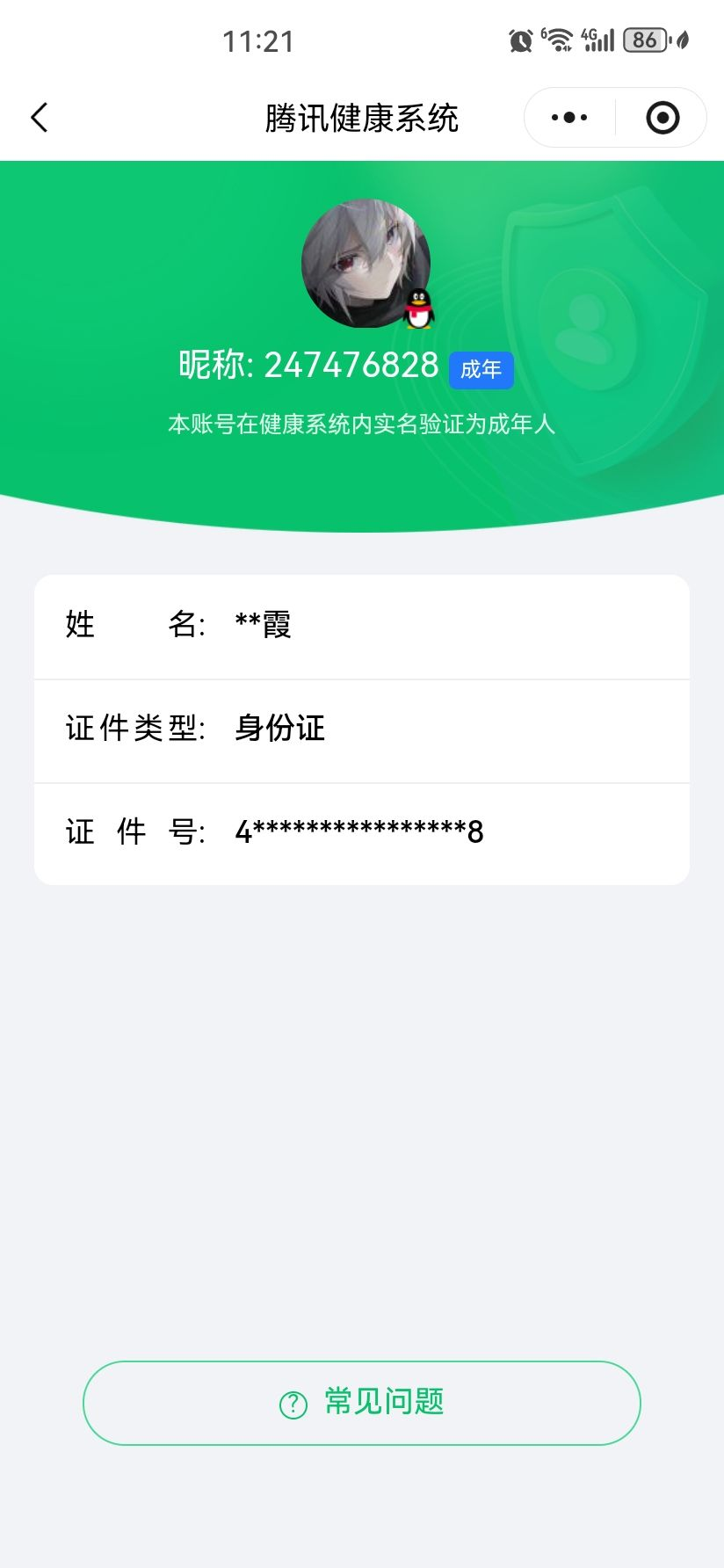Click the back arrow to return

[39, 116]
